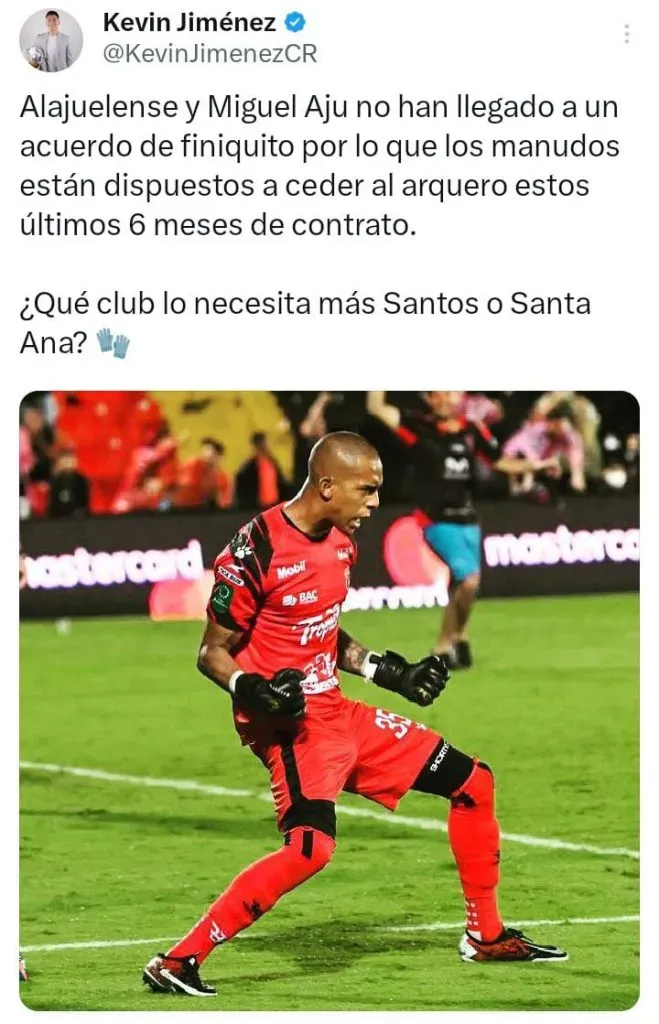Open the attached goalkeeper photo
The image size is (659, 1024).
click(x=329, y=700)
